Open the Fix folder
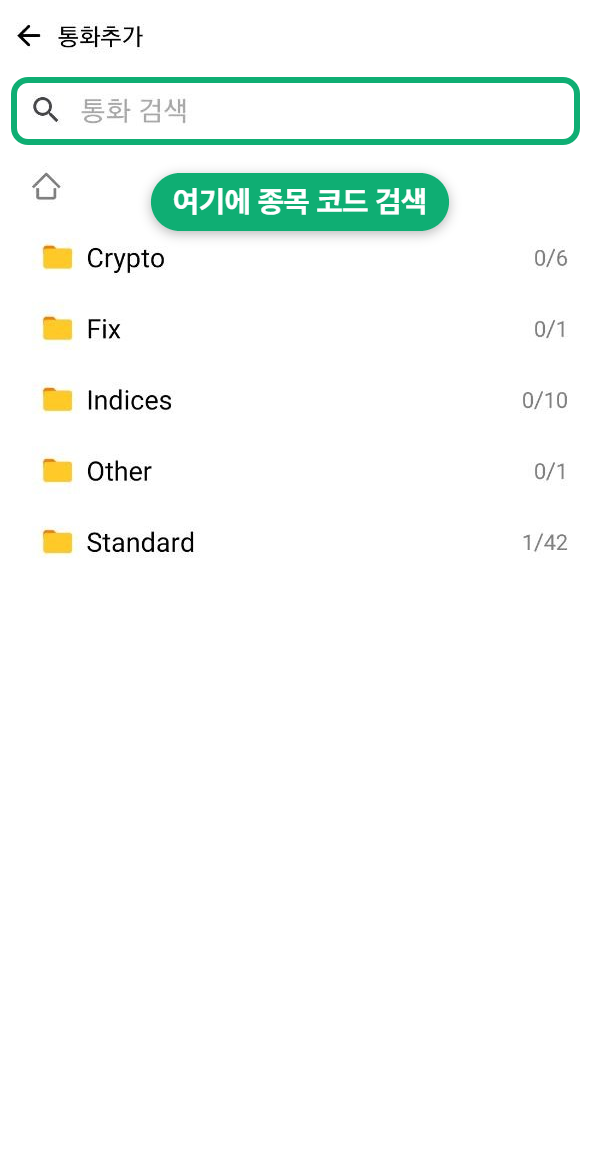 click(x=296, y=329)
